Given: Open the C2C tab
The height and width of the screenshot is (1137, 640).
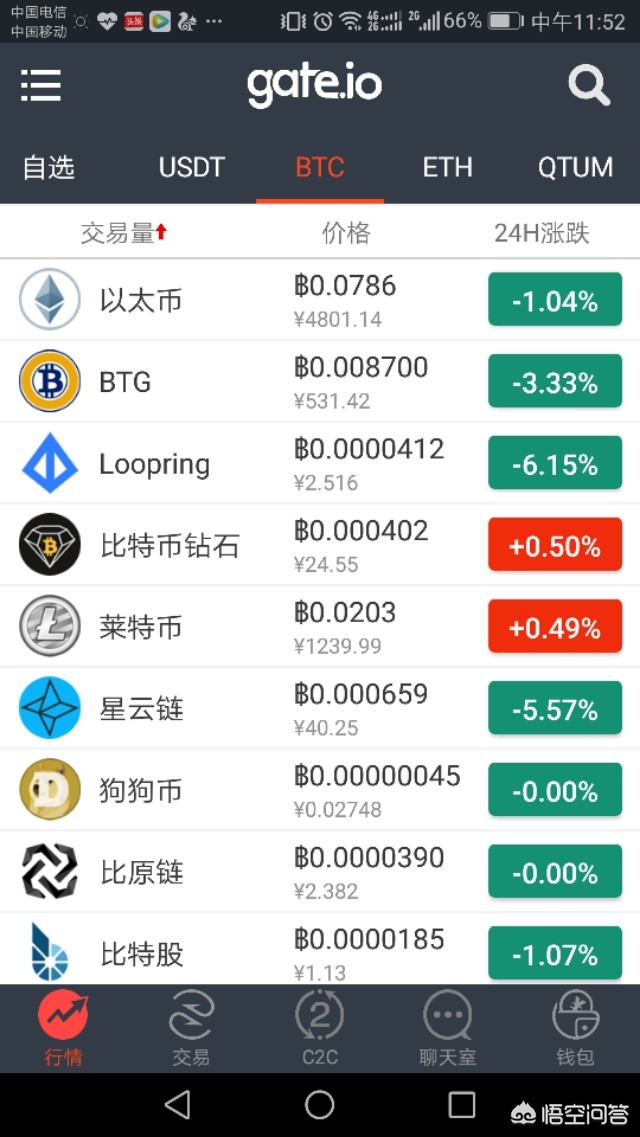Looking at the screenshot, I should (x=320, y=1028).
